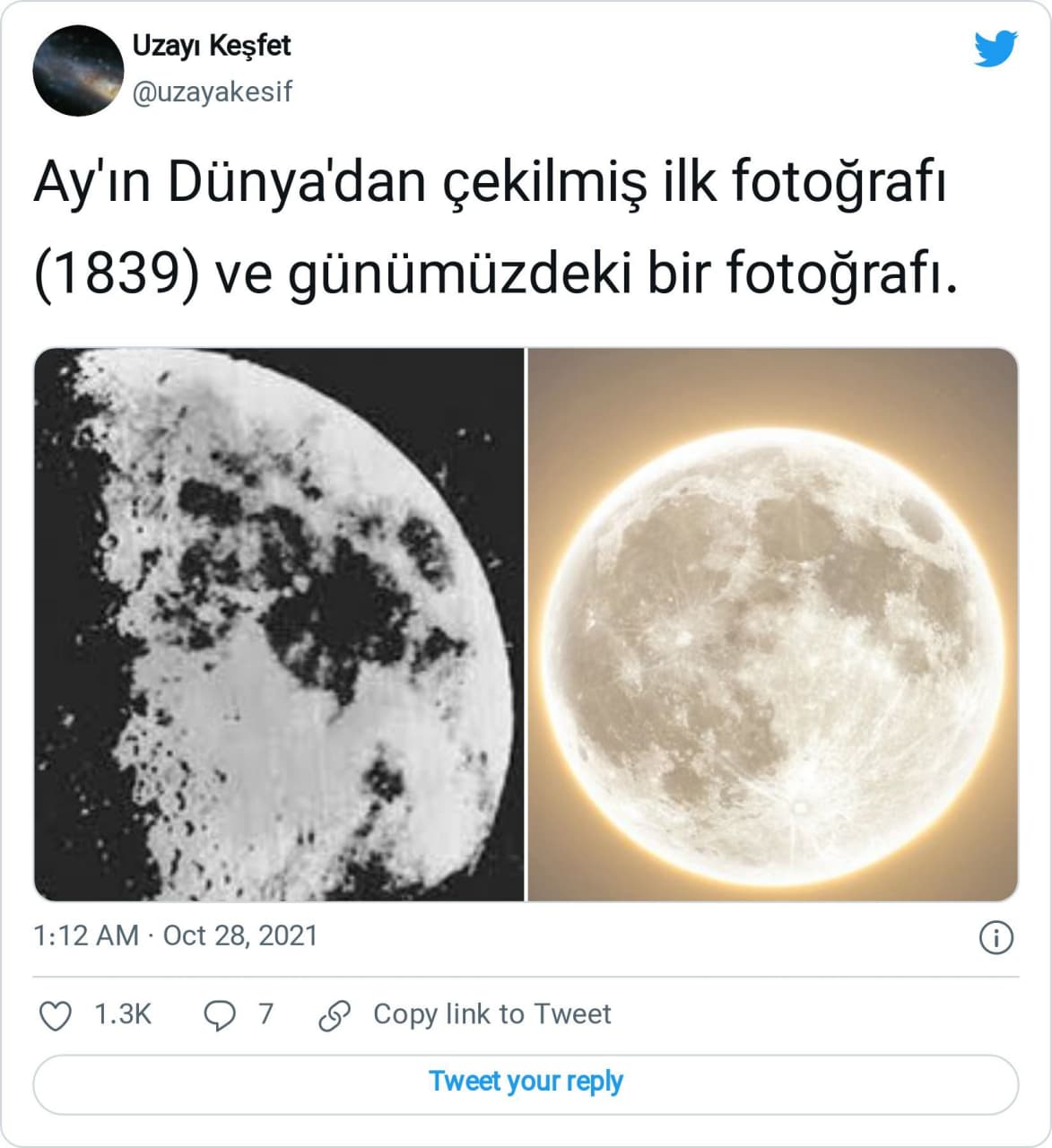Open the tweet info icon
The image size is (1052, 1148).
(995, 937)
